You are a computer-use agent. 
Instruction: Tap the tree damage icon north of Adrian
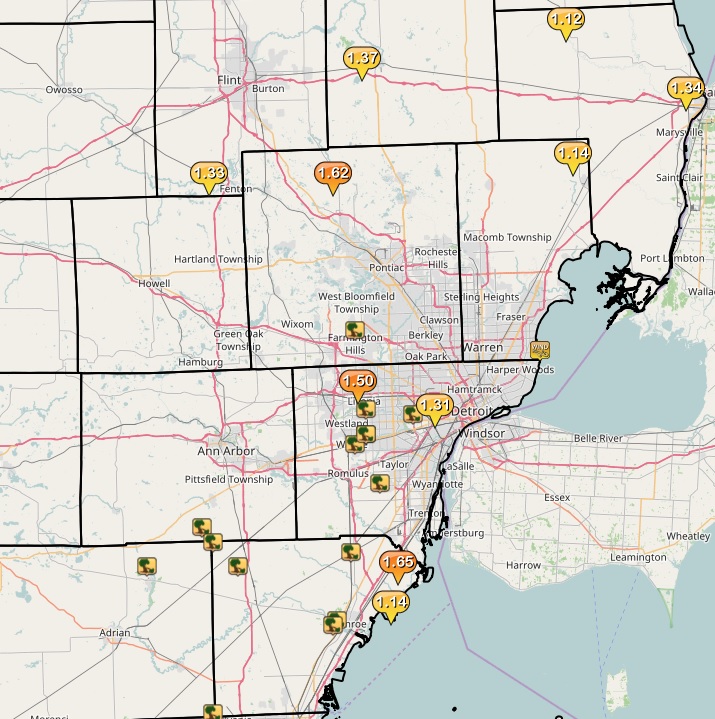pos(146,566)
